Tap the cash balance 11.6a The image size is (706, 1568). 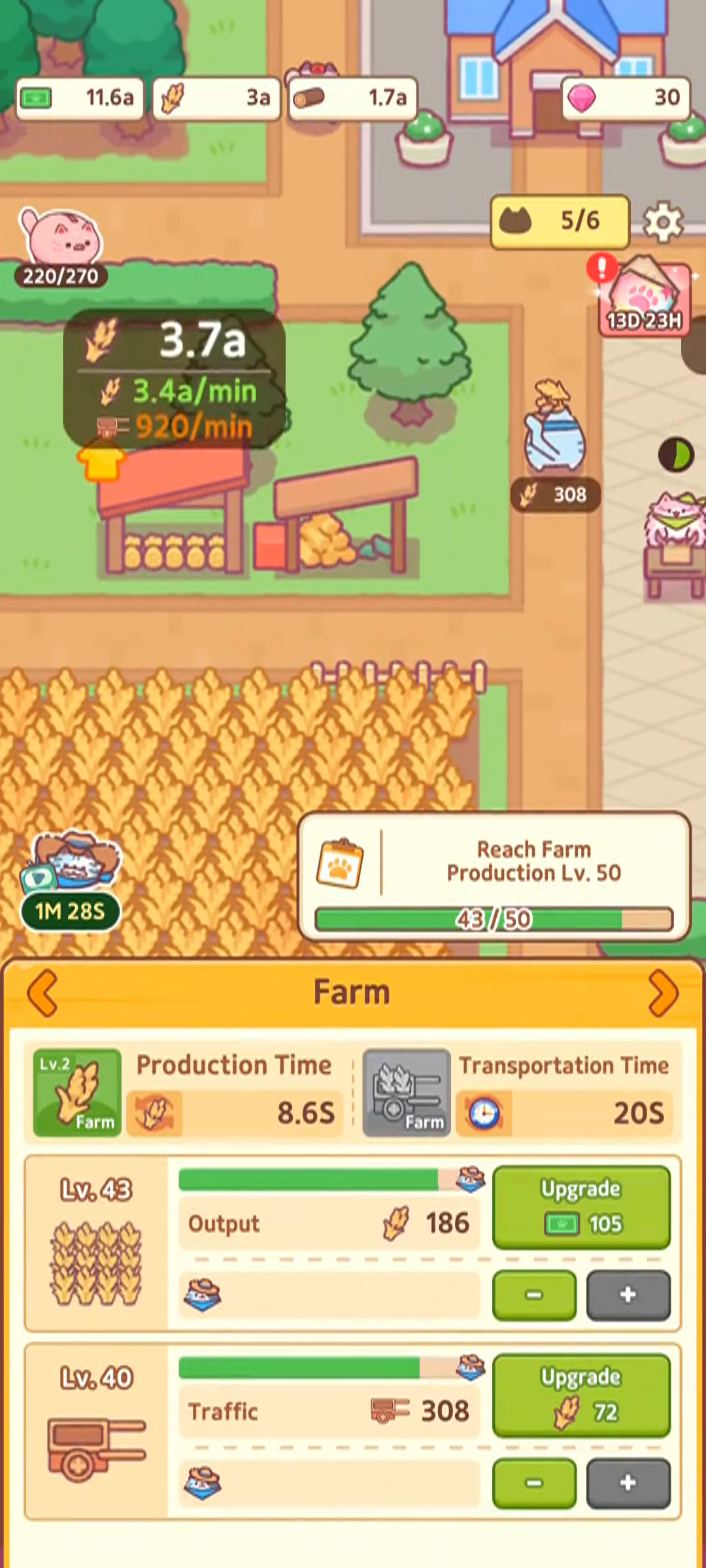tap(80, 98)
